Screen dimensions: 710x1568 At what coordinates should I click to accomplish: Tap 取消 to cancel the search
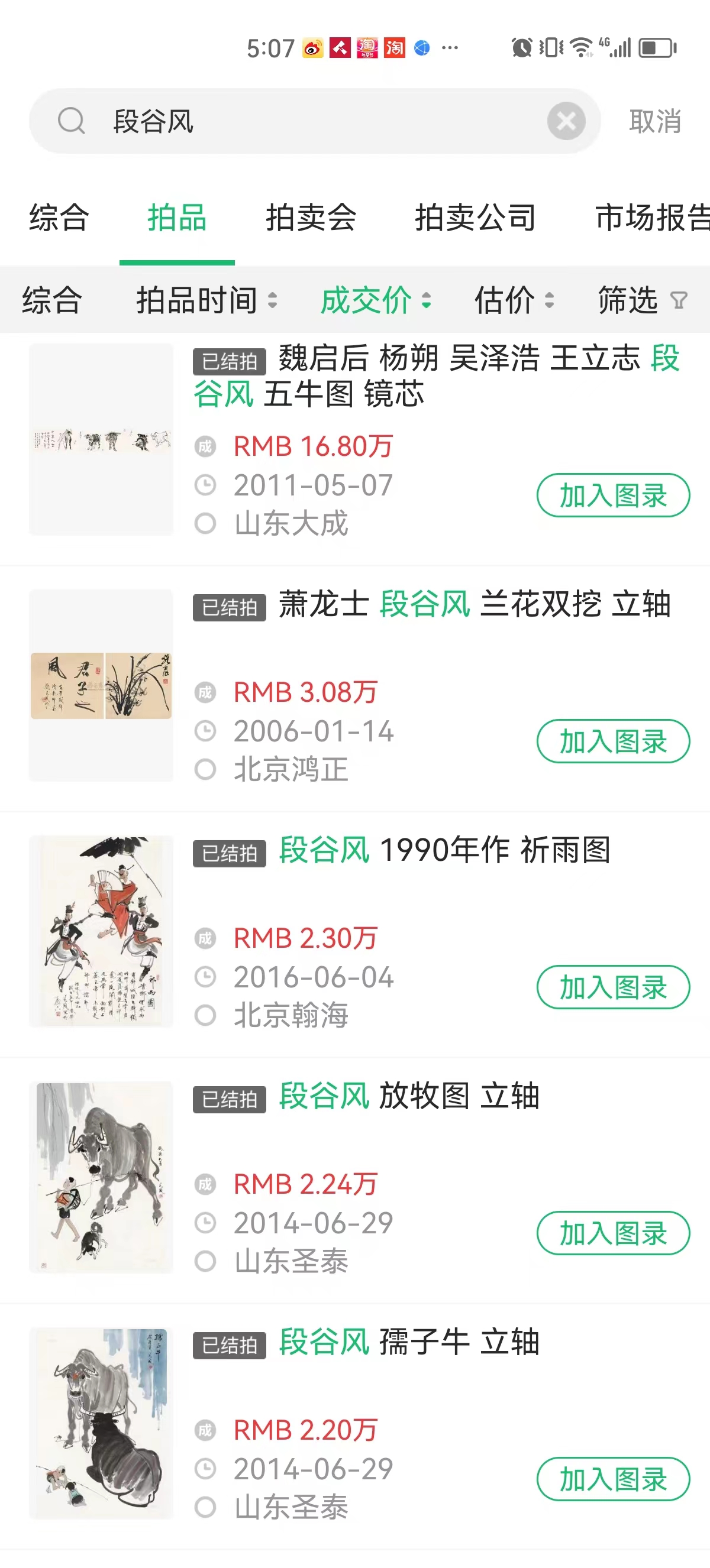pos(654,121)
